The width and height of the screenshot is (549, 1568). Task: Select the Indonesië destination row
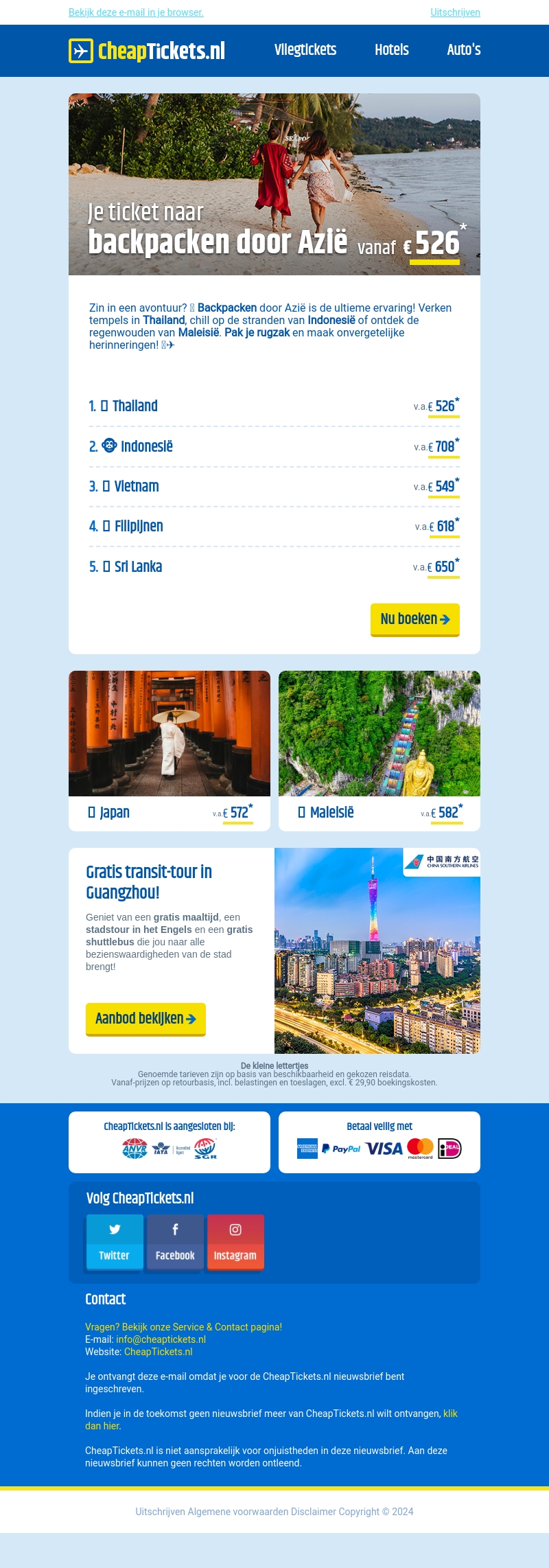(x=274, y=446)
